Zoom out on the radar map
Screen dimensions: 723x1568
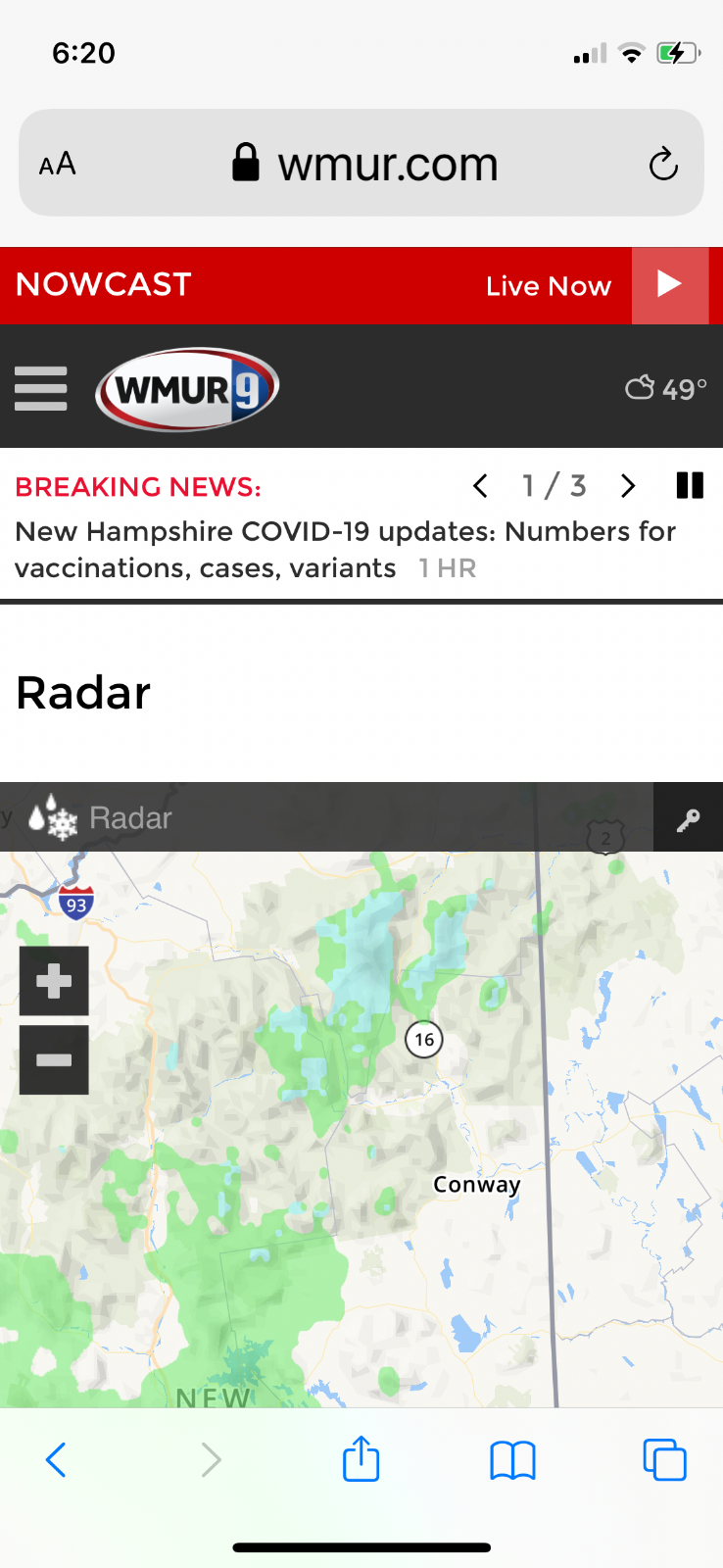click(54, 1060)
